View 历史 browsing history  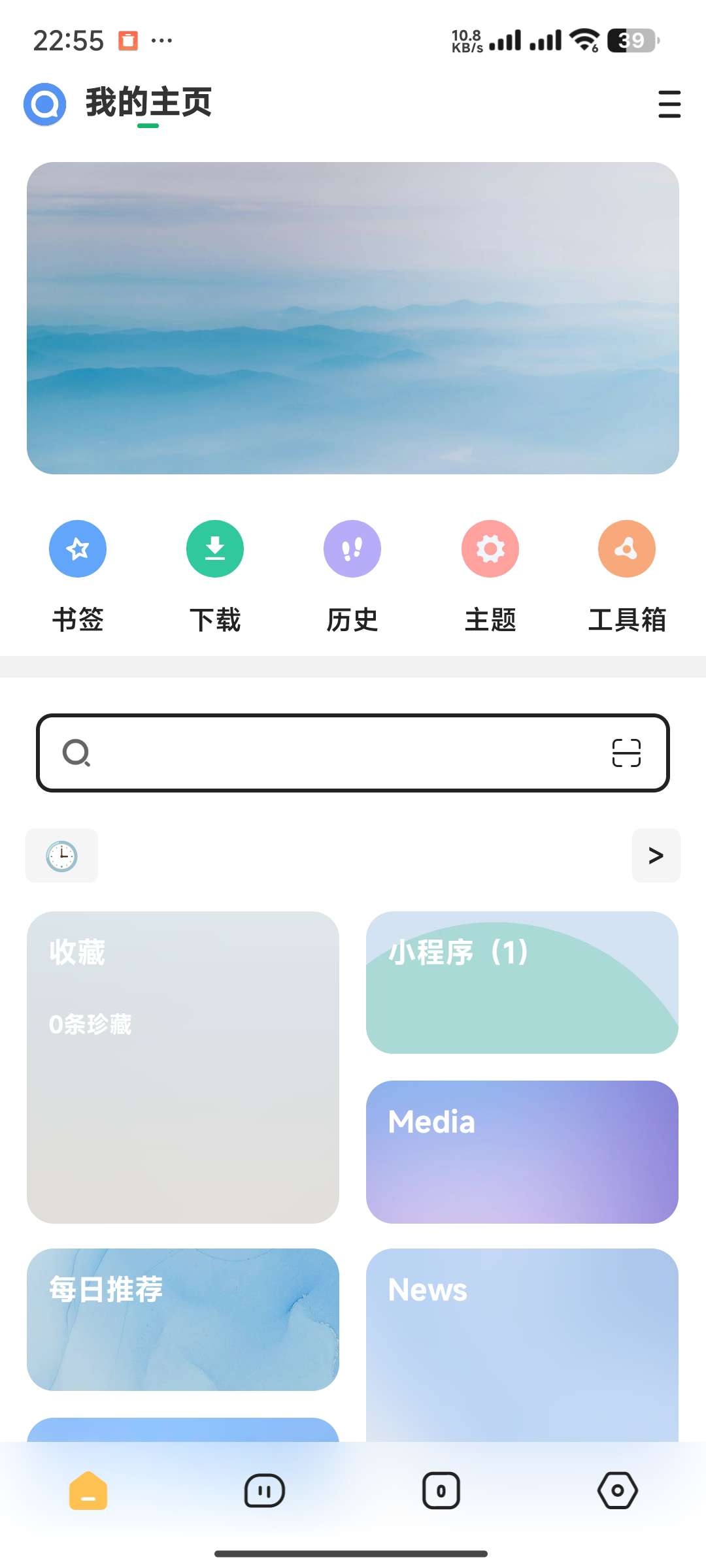(x=352, y=549)
